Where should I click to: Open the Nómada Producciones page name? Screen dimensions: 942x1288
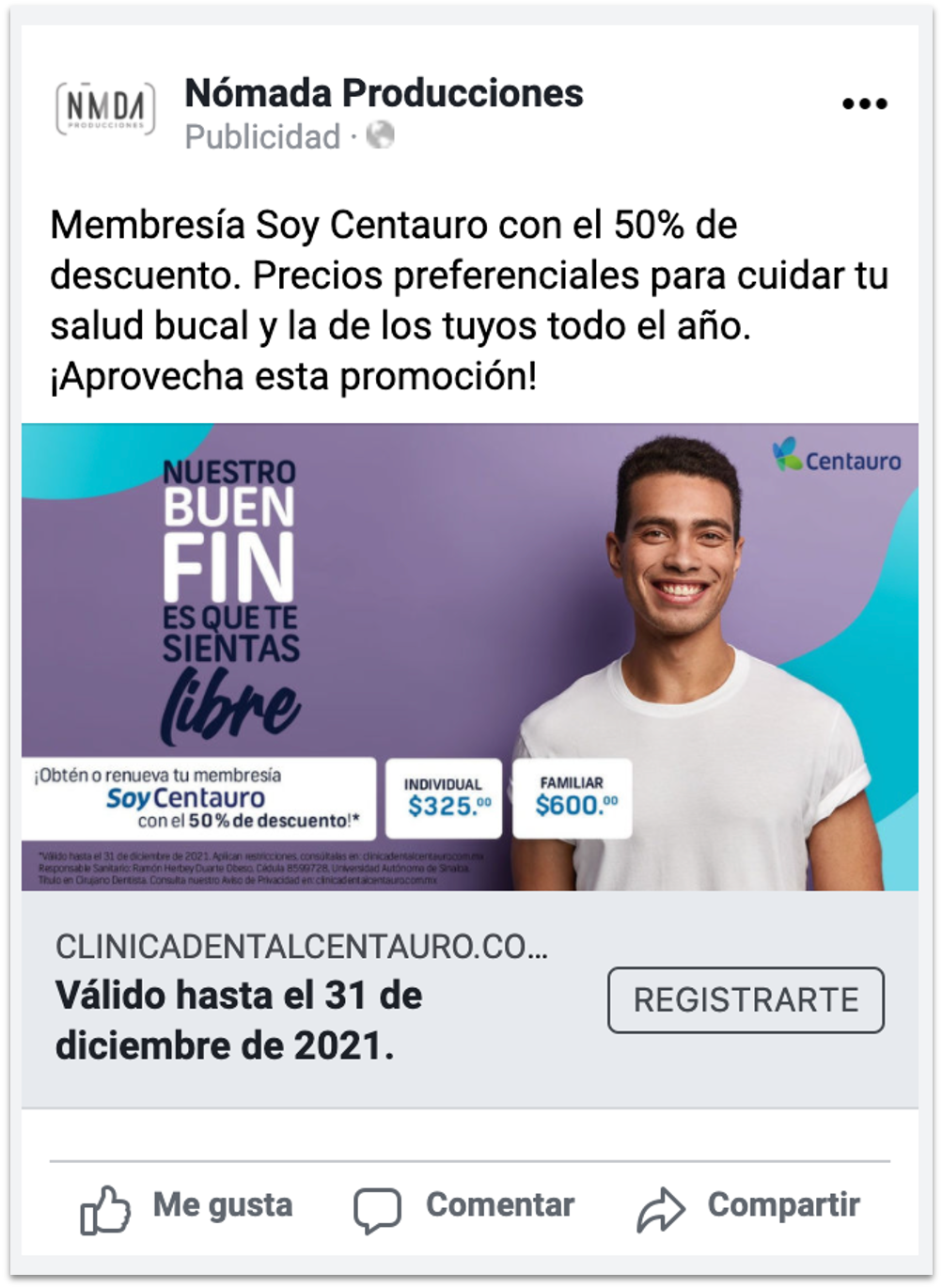[384, 93]
